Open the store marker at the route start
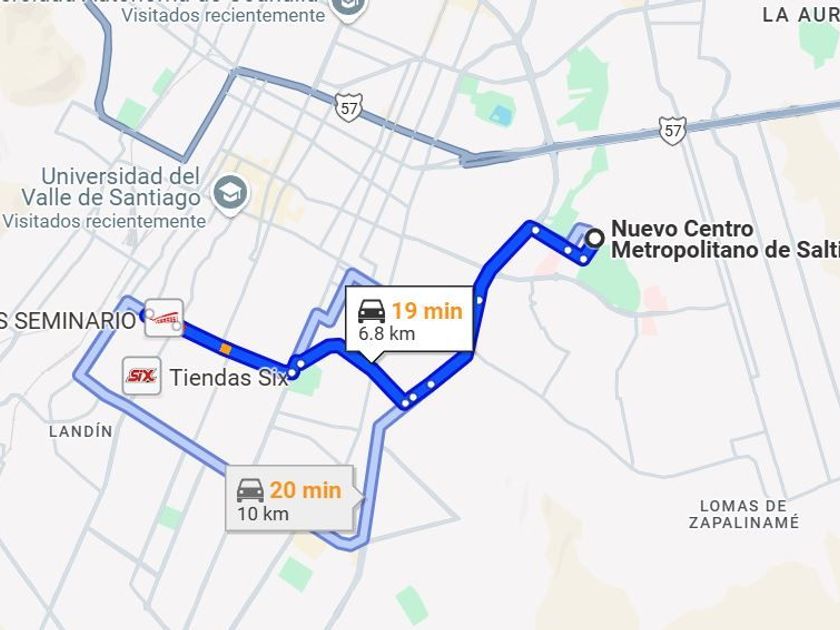The height and width of the screenshot is (630, 840). [x=164, y=318]
